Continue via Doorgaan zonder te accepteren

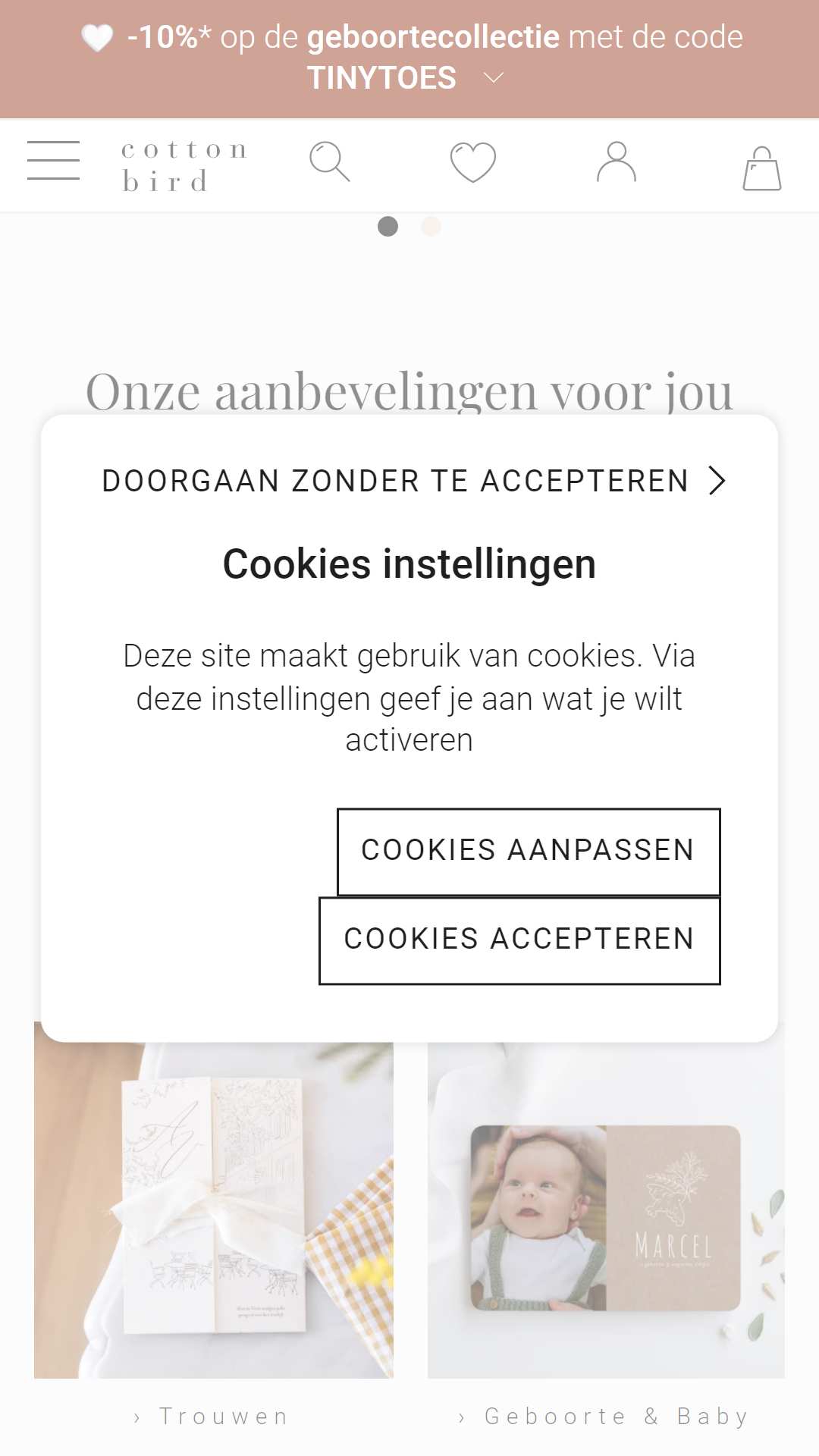(414, 481)
